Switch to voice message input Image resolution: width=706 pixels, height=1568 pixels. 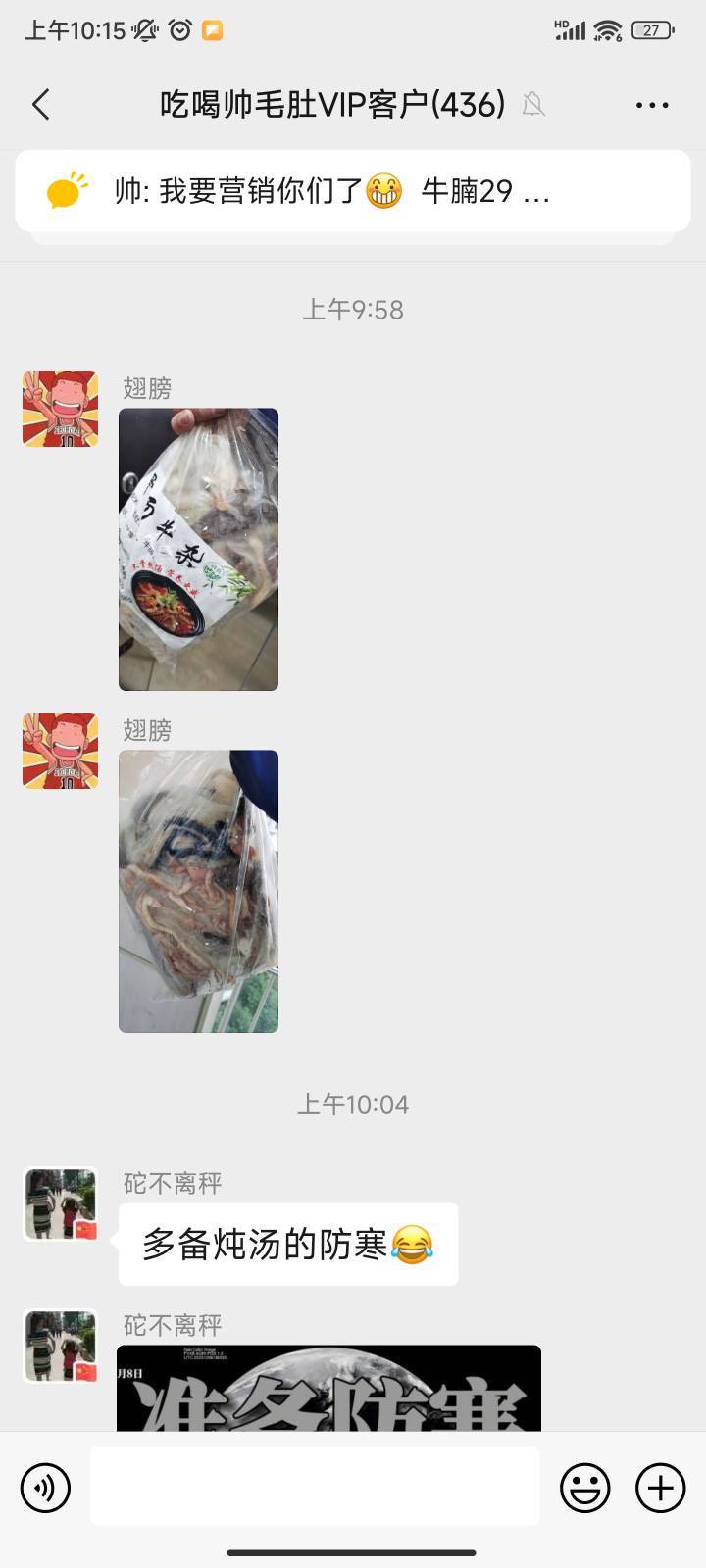(45, 1488)
